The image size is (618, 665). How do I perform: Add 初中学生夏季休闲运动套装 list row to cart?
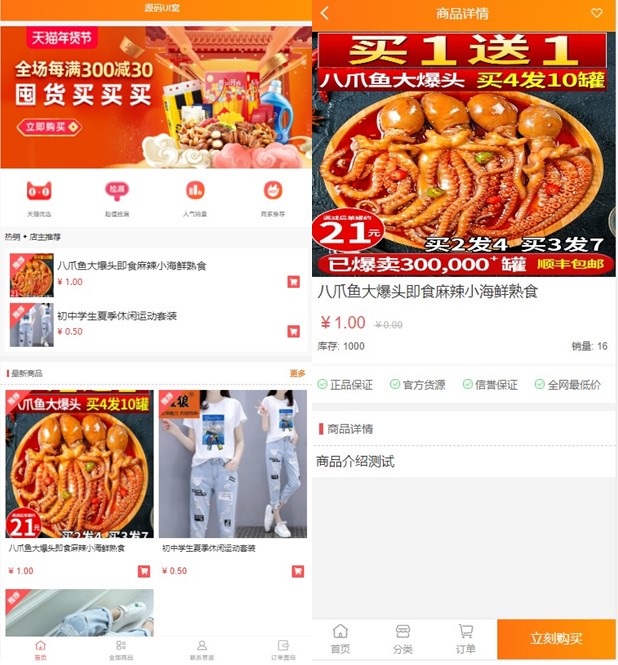point(294,331)
